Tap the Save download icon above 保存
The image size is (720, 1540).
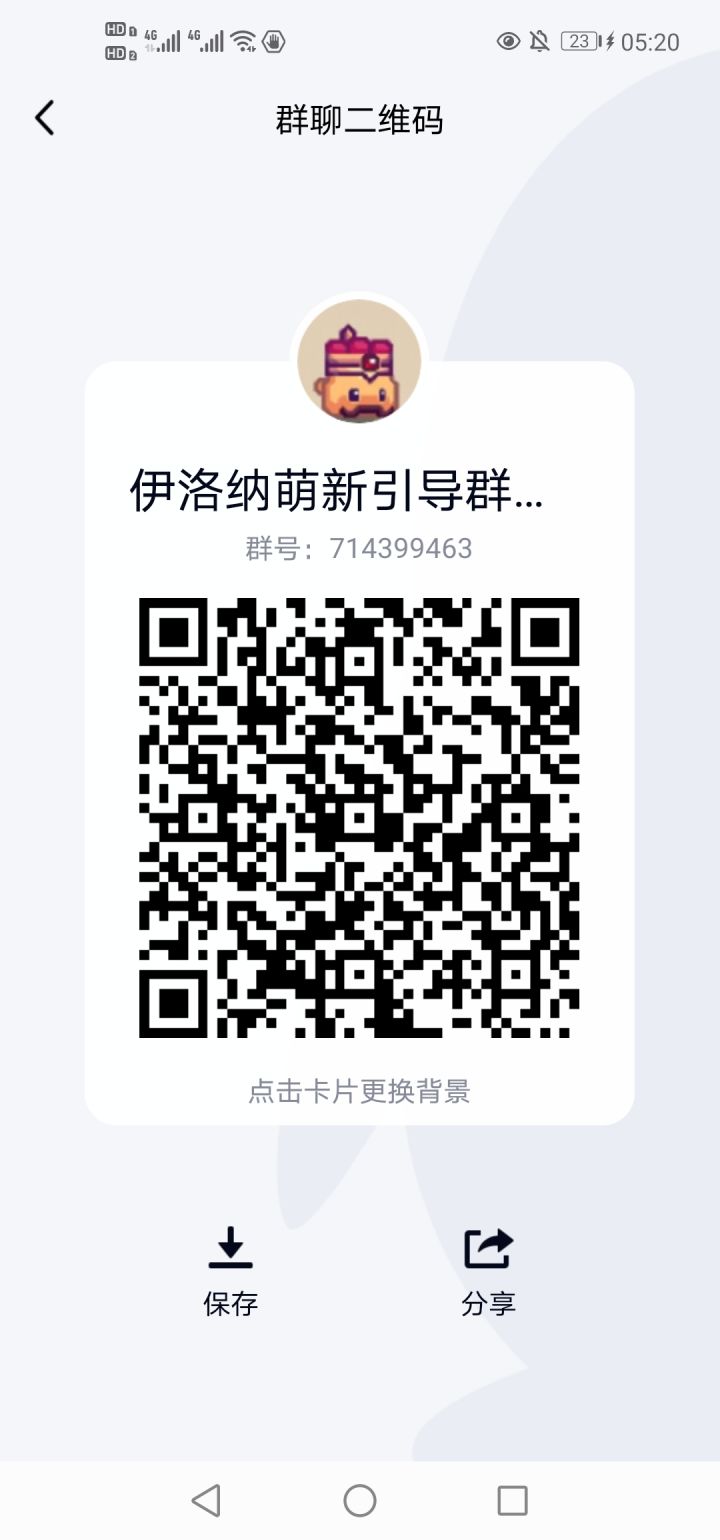coord(232,1246)
